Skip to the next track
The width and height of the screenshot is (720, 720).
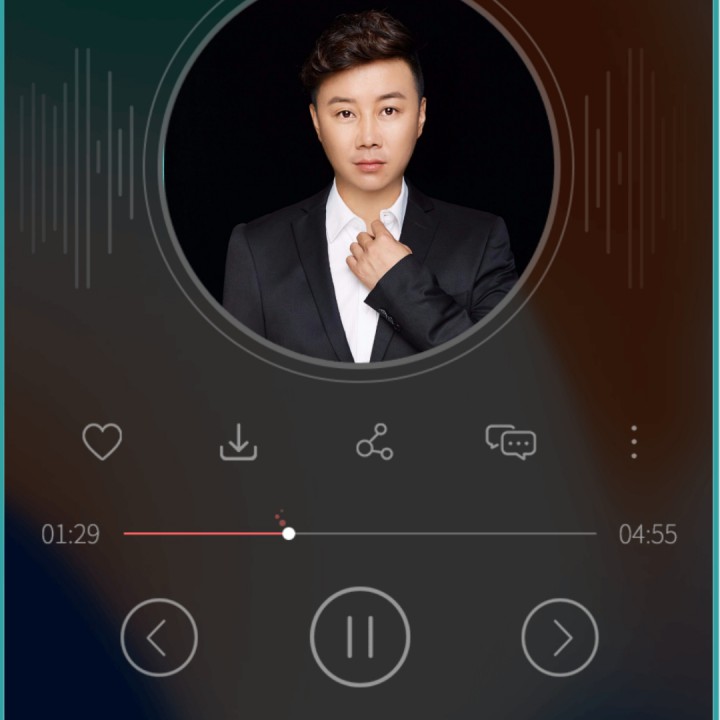[x=560, y=637]
